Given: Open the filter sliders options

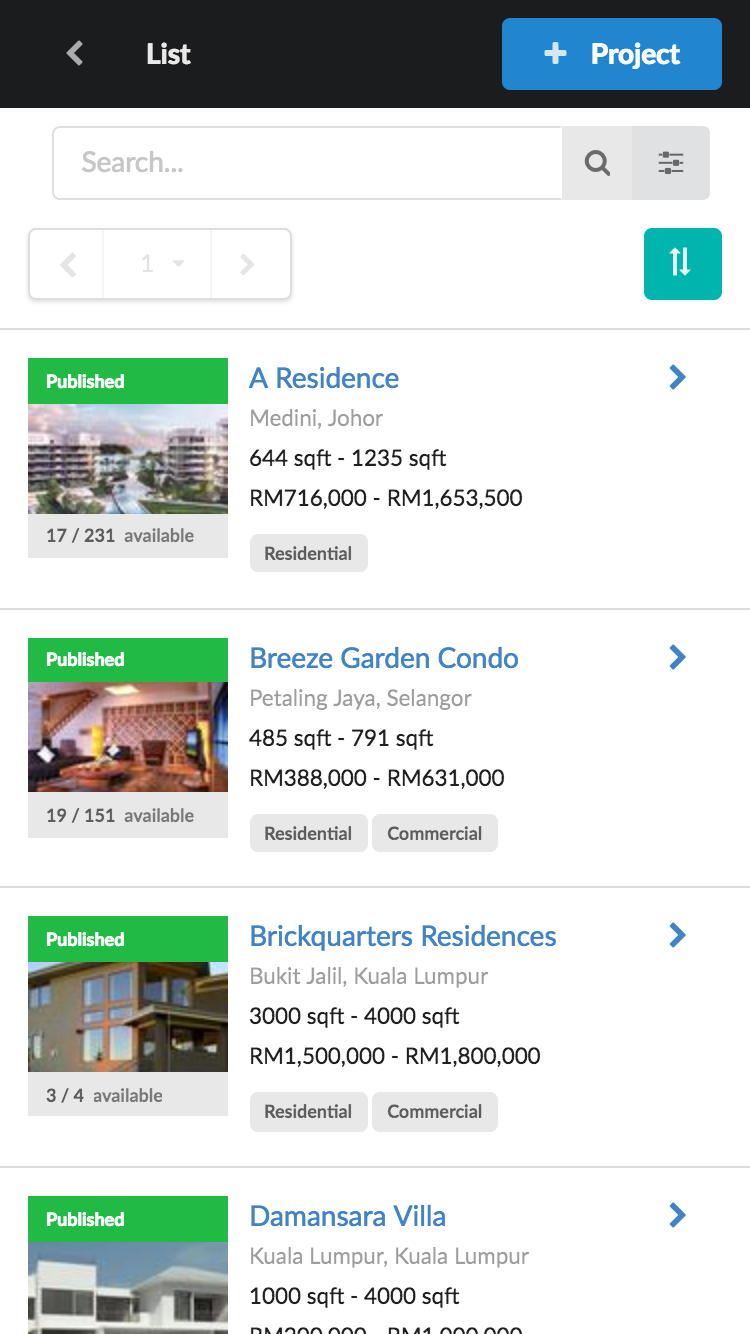Looking at the screenshot, I should tap(670, 163).
